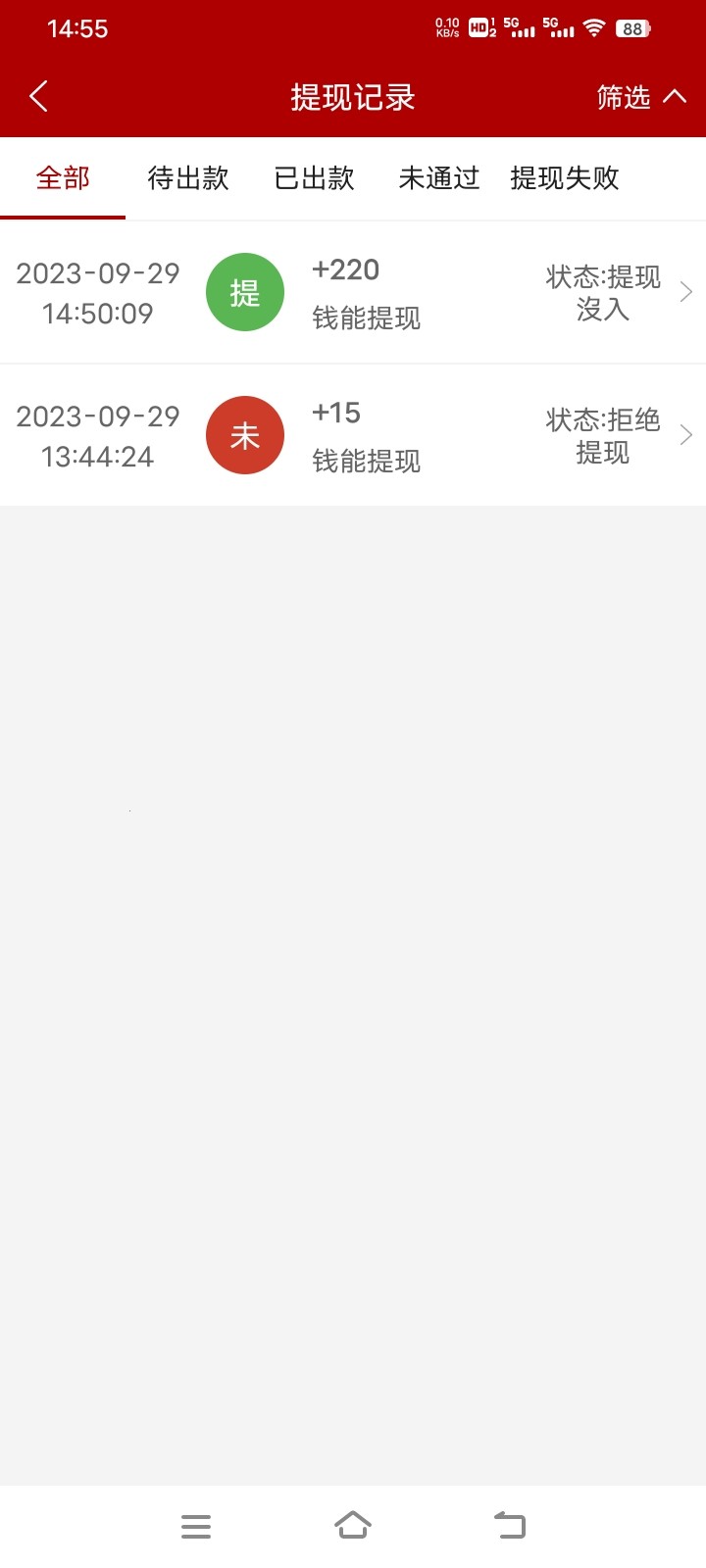
Task: Switch to the 未通过 tab
Action: click(x=438, y=178)
